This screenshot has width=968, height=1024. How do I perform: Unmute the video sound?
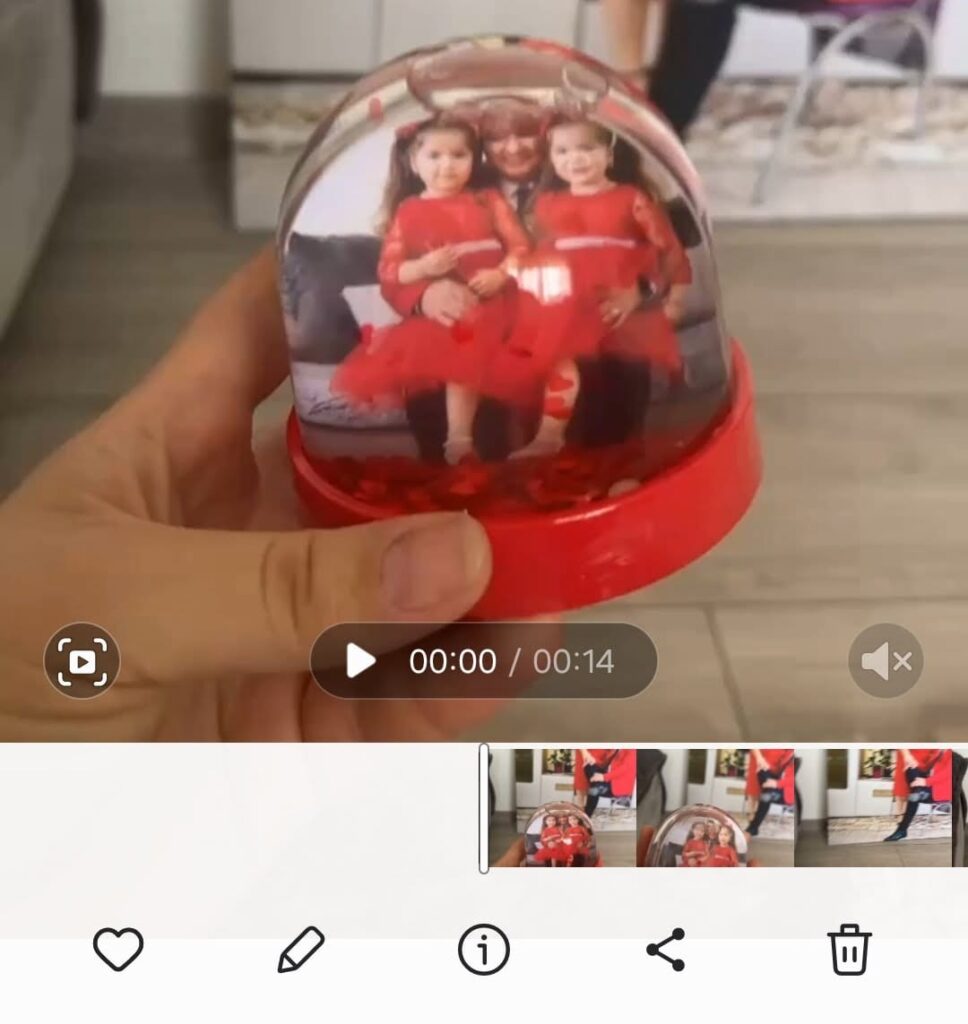point(885,661)
